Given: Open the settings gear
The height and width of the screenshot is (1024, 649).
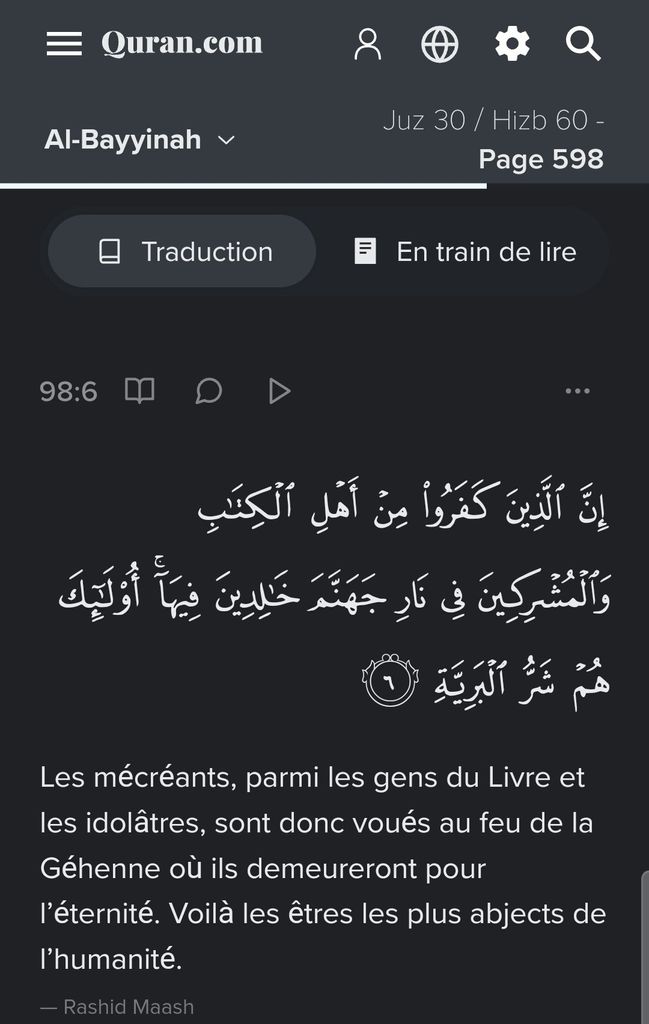Looking at the screenshot, I should click(x=512, y=44).
